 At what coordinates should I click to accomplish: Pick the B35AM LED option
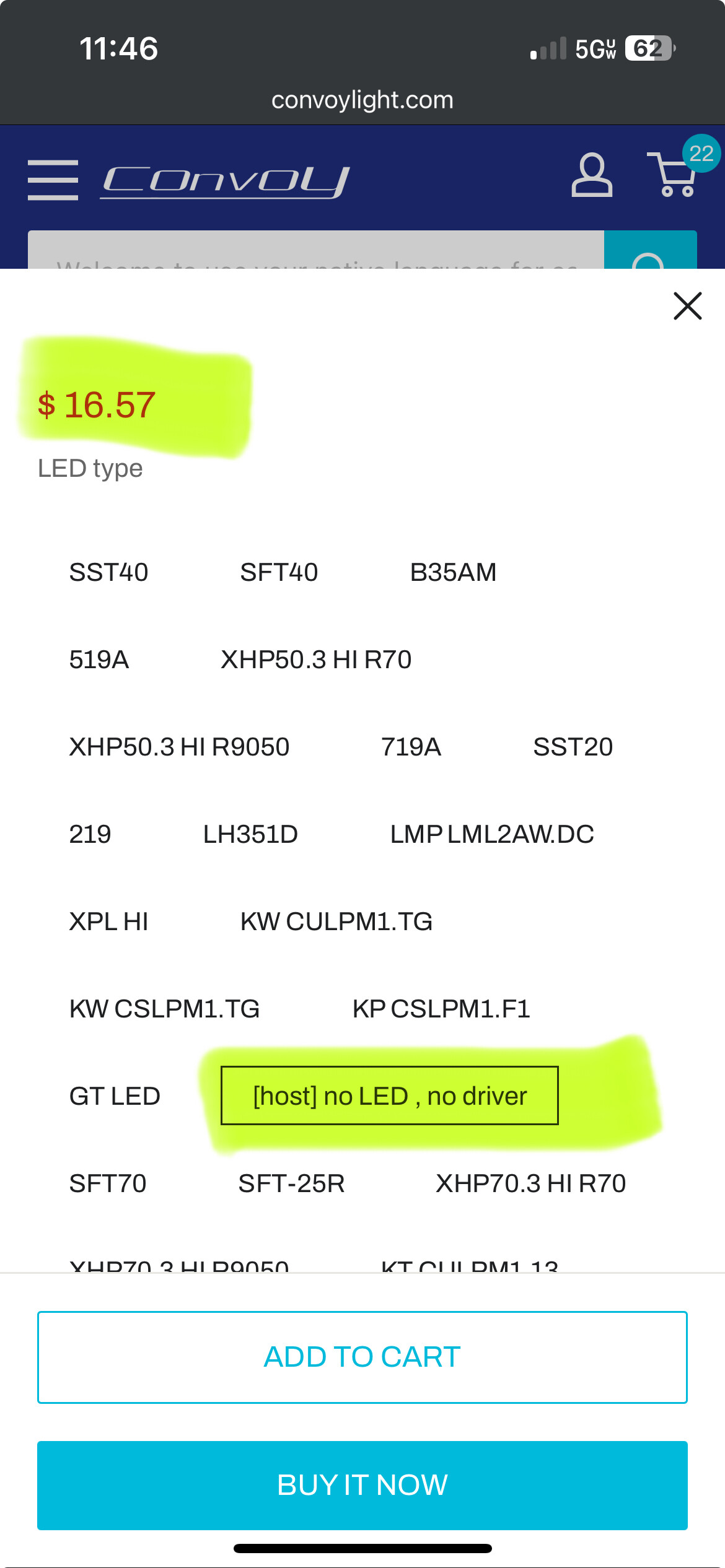(x=453, y=572)
